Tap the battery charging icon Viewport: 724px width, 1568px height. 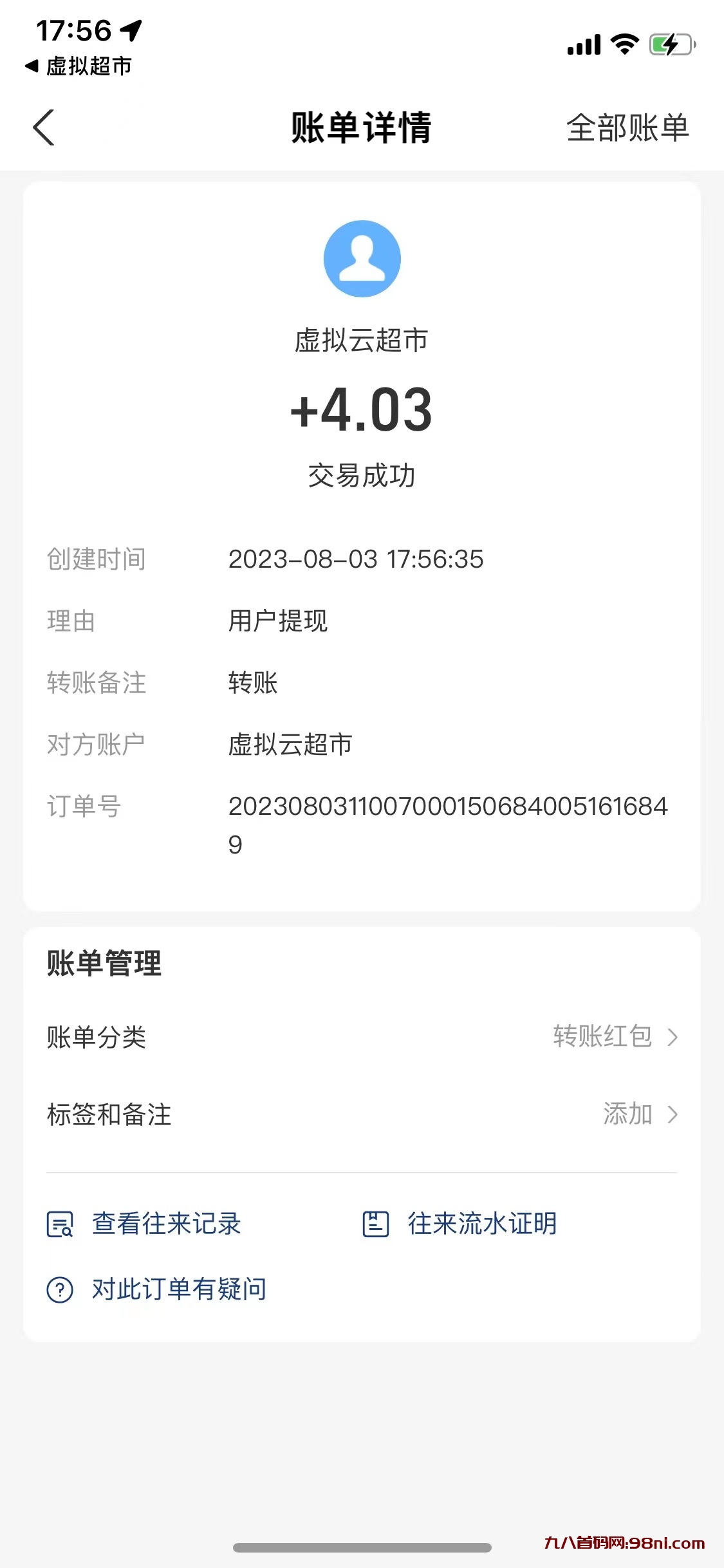pos(670,44)
